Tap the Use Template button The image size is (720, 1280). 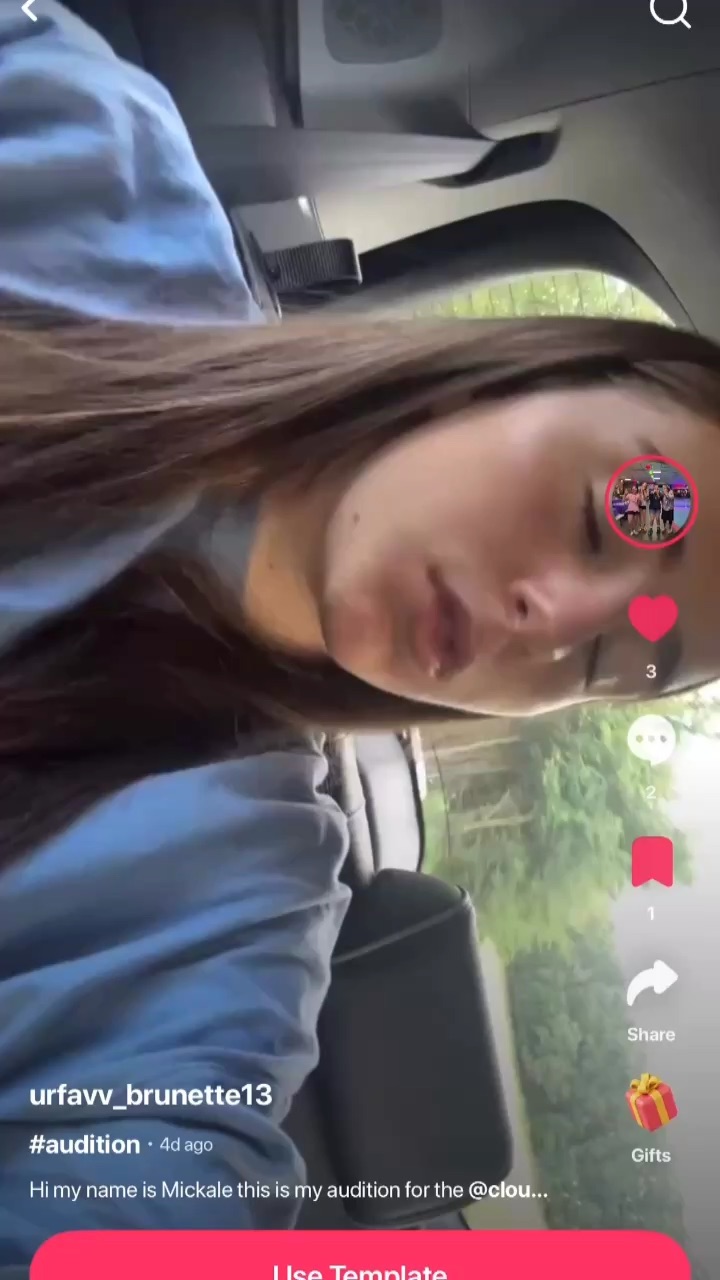point(360,1258)
